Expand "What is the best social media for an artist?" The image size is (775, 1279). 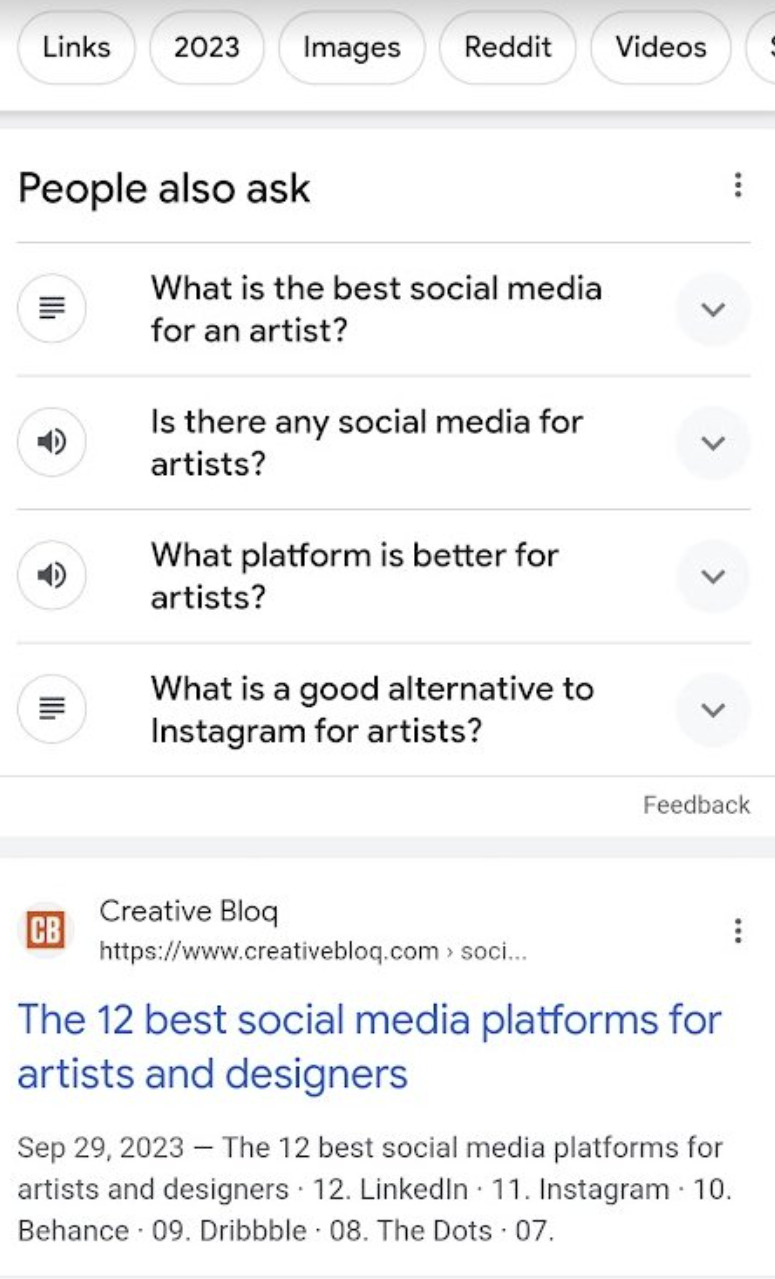(712, 308)
